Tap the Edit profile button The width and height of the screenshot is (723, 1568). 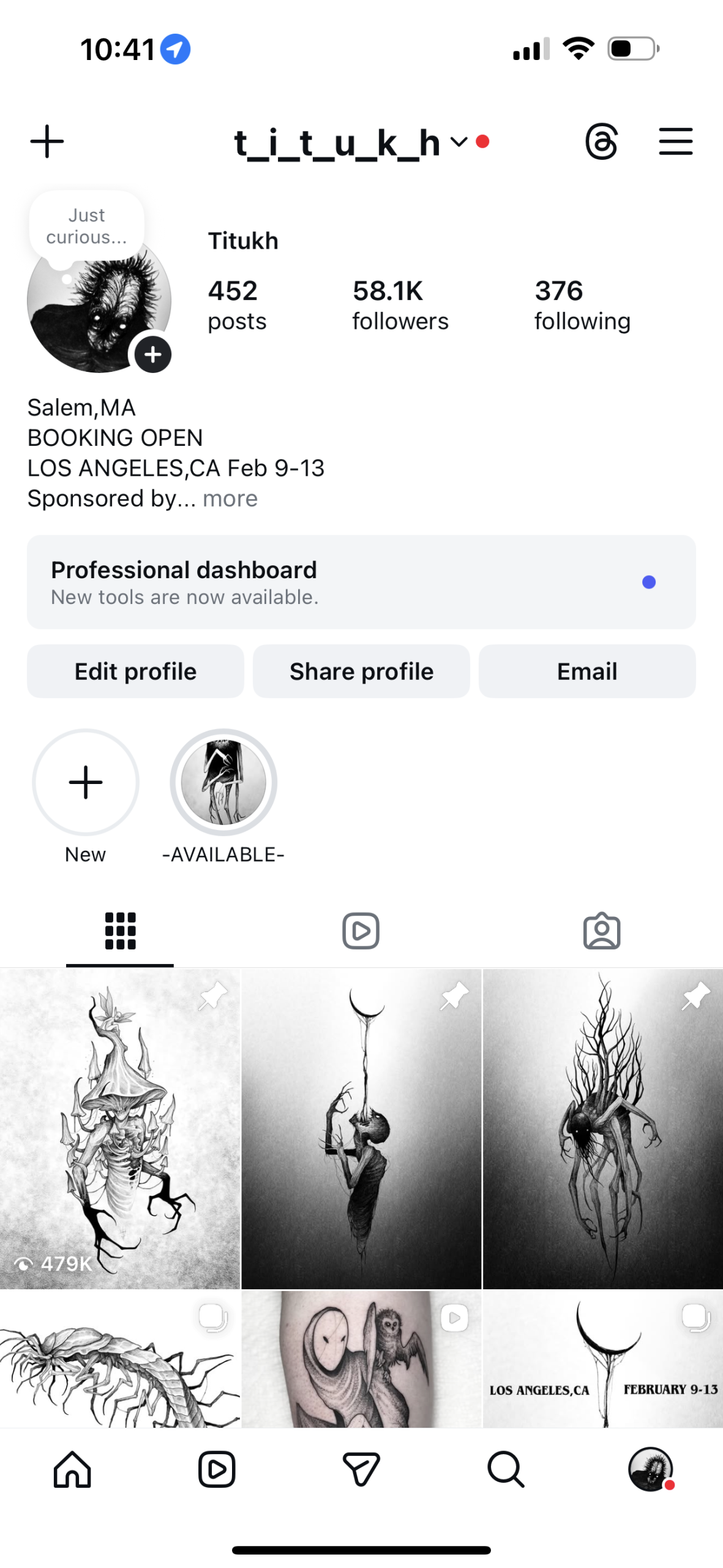click(135, 671)
